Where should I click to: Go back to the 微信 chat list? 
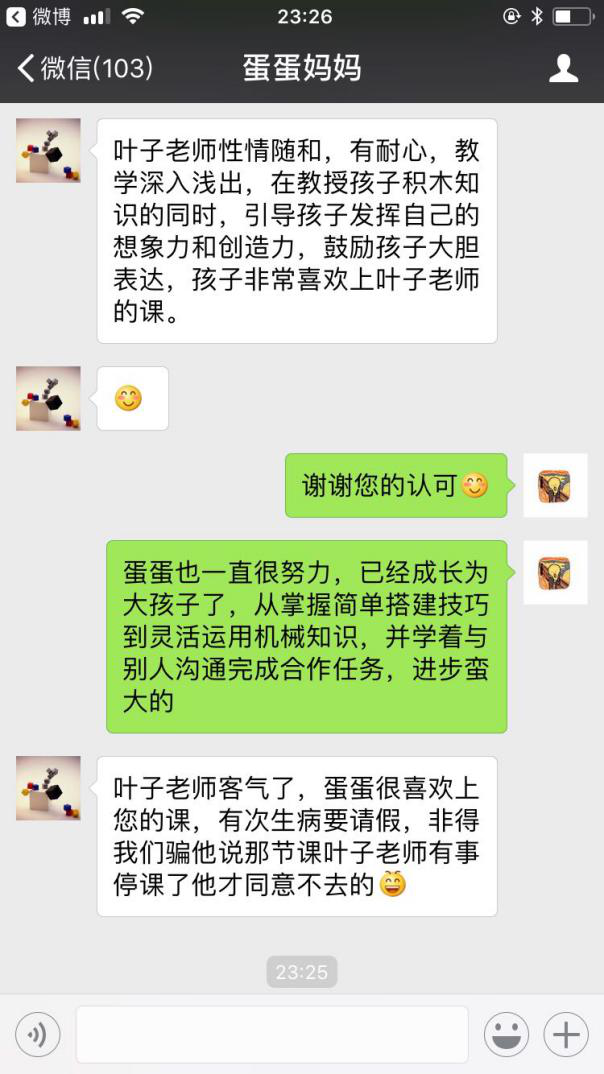pyautogui.click(x=84, y=68)
